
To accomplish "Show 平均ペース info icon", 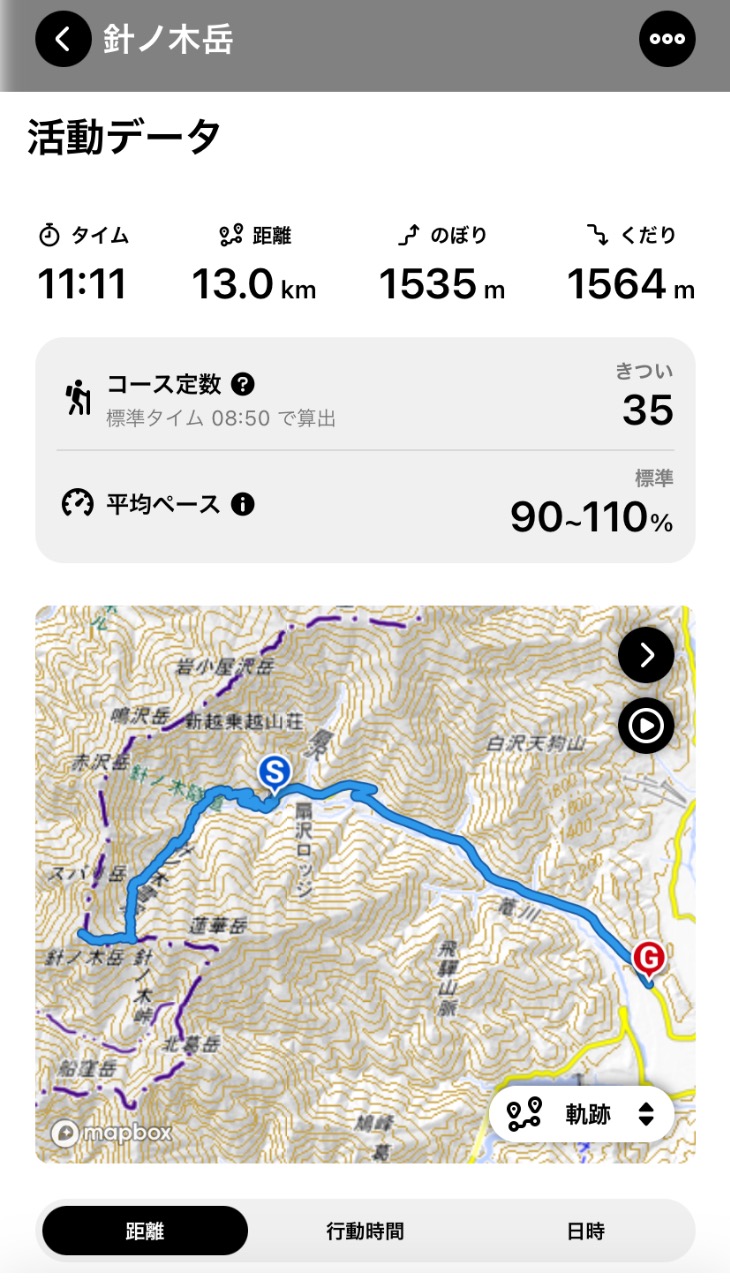I will pos(242,504).
